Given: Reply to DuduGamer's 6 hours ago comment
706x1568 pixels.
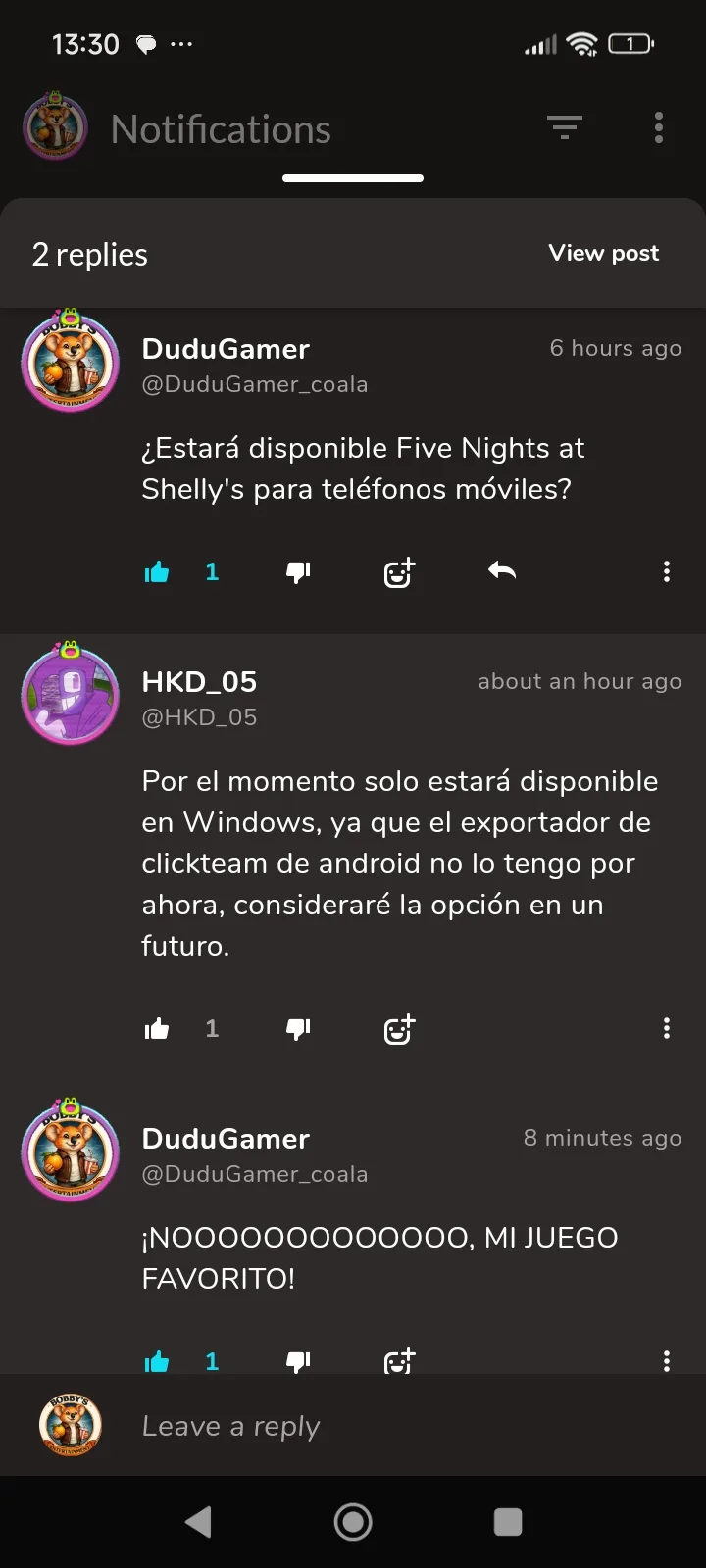Looking at the screenshot, I should pyautogui.click(x=502, y=570).
